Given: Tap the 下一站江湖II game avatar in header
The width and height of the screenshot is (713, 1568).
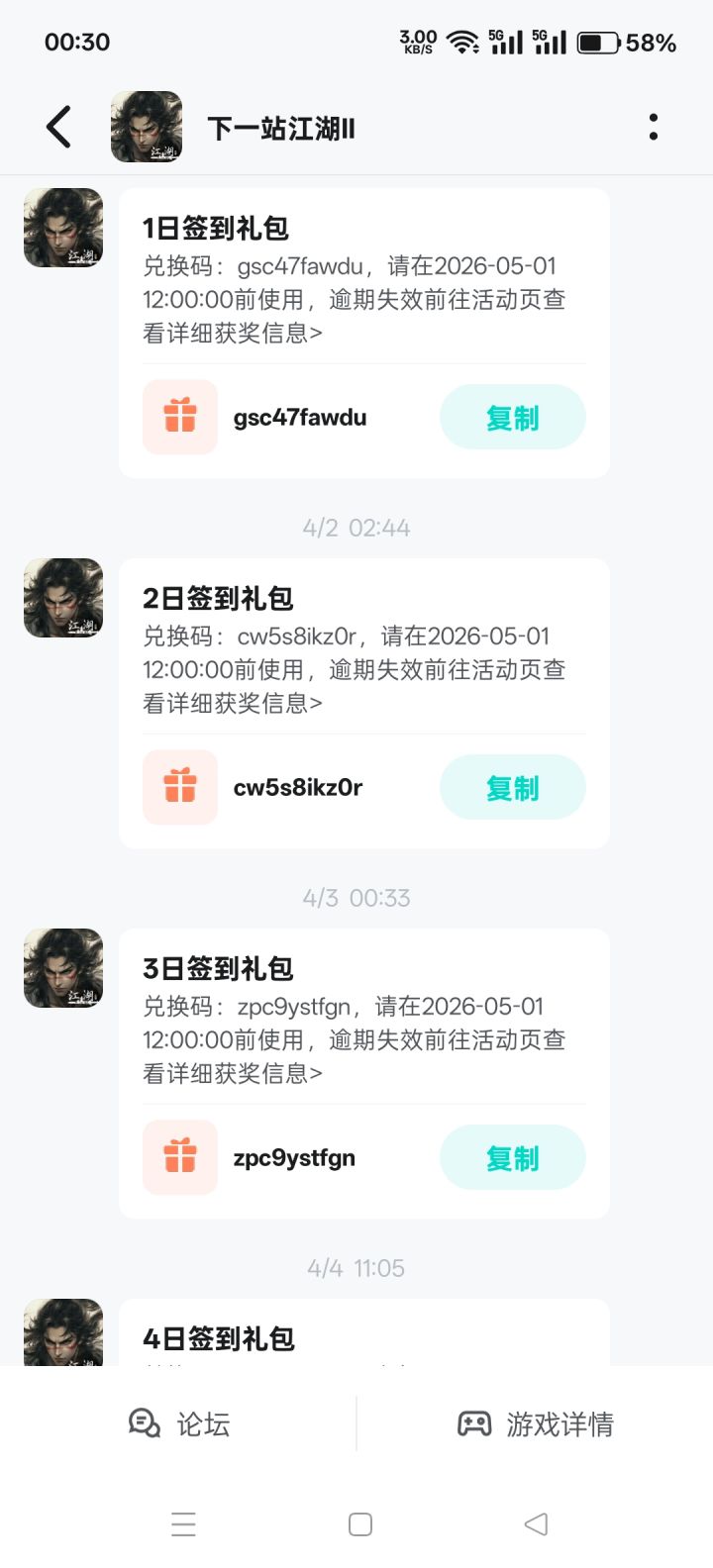Looking at the screenshot, I should click(x=146, y=127).
